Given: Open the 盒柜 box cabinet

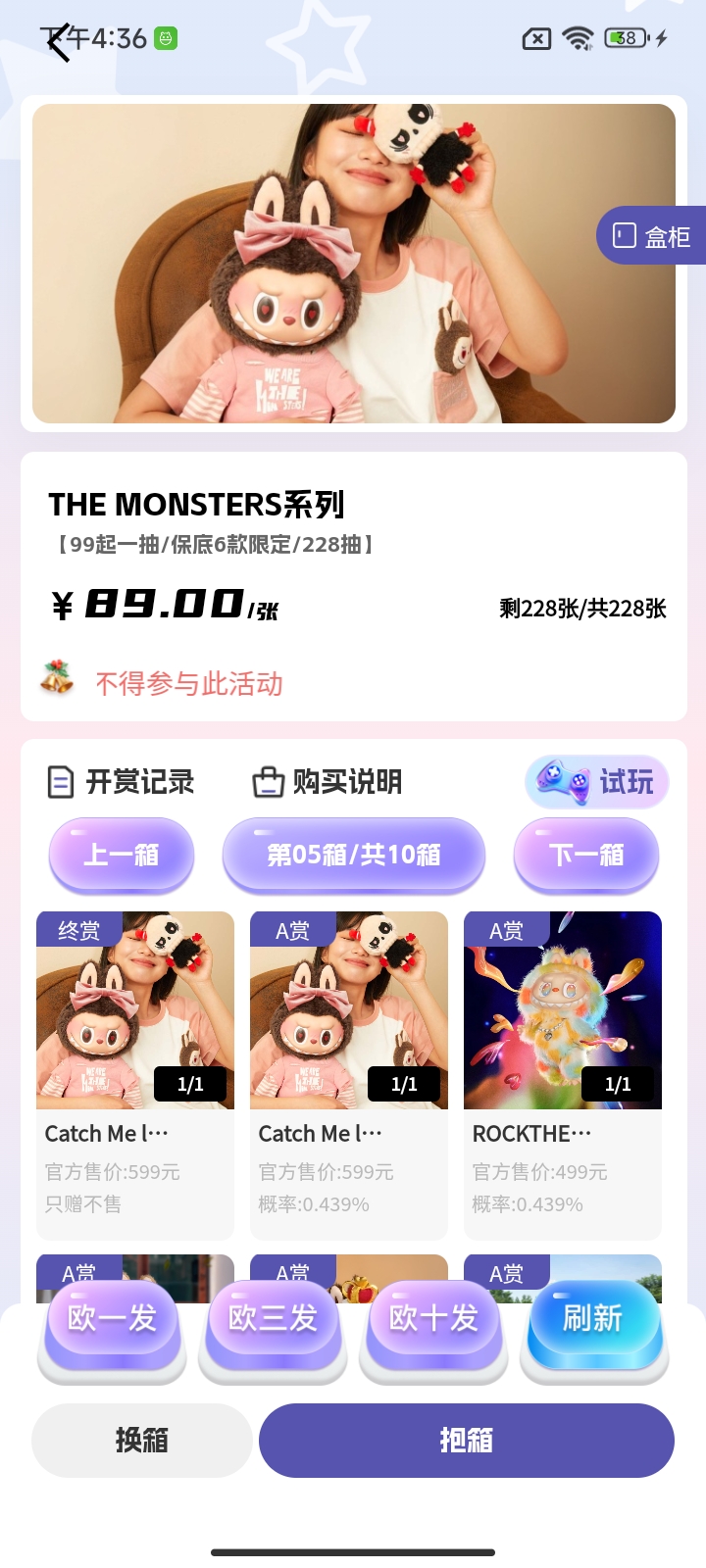Looking at the screenshot, I should pos(653,236).
